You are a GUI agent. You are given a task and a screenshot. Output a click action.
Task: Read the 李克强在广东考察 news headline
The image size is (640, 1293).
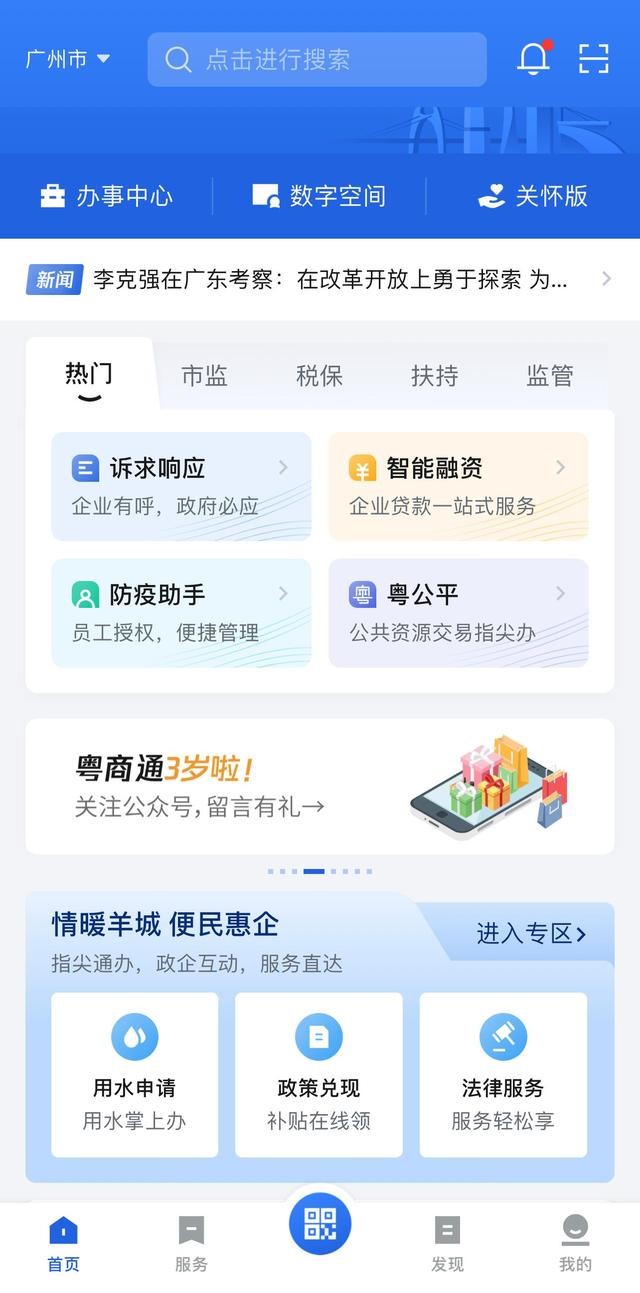tap(330, 280)
